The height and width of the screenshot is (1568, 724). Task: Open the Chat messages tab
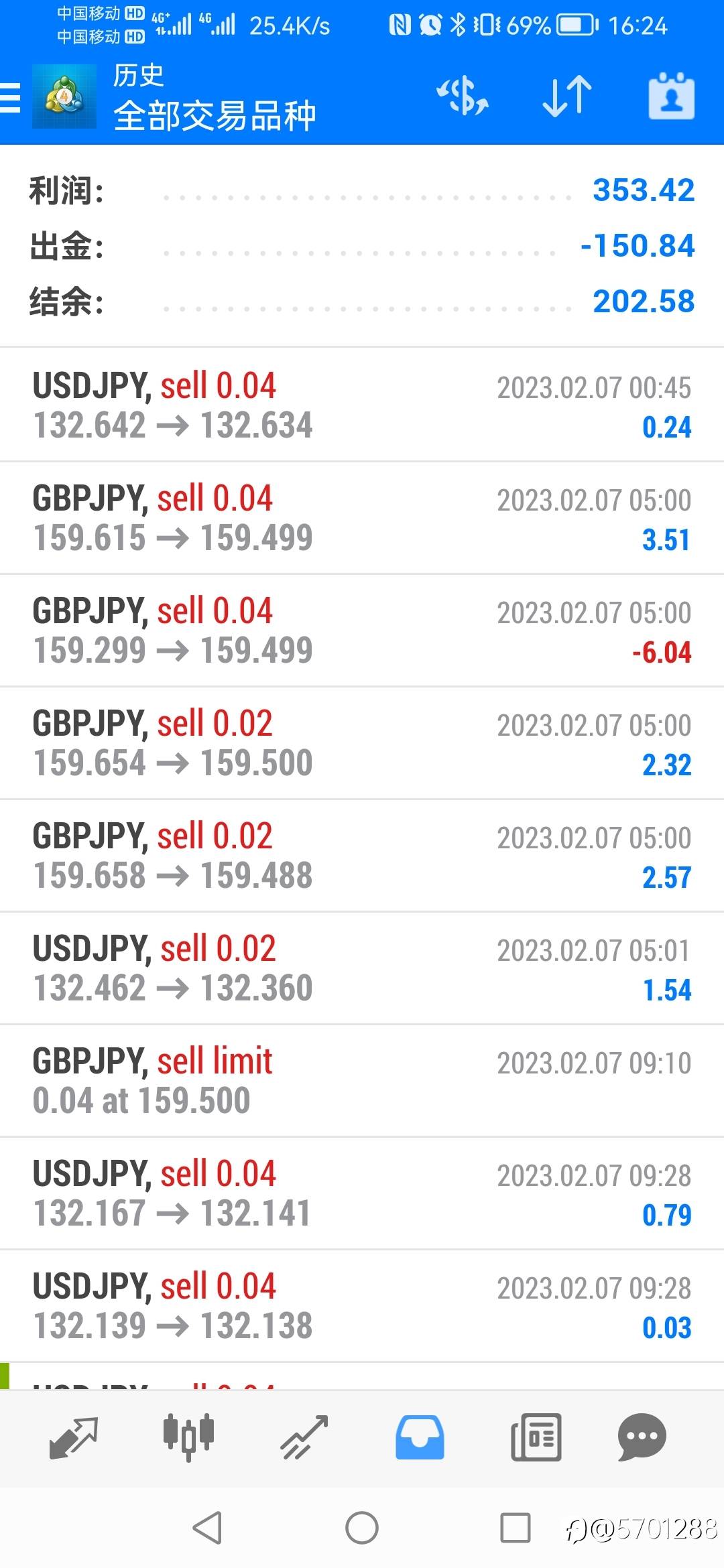(x=642, y=1437)
